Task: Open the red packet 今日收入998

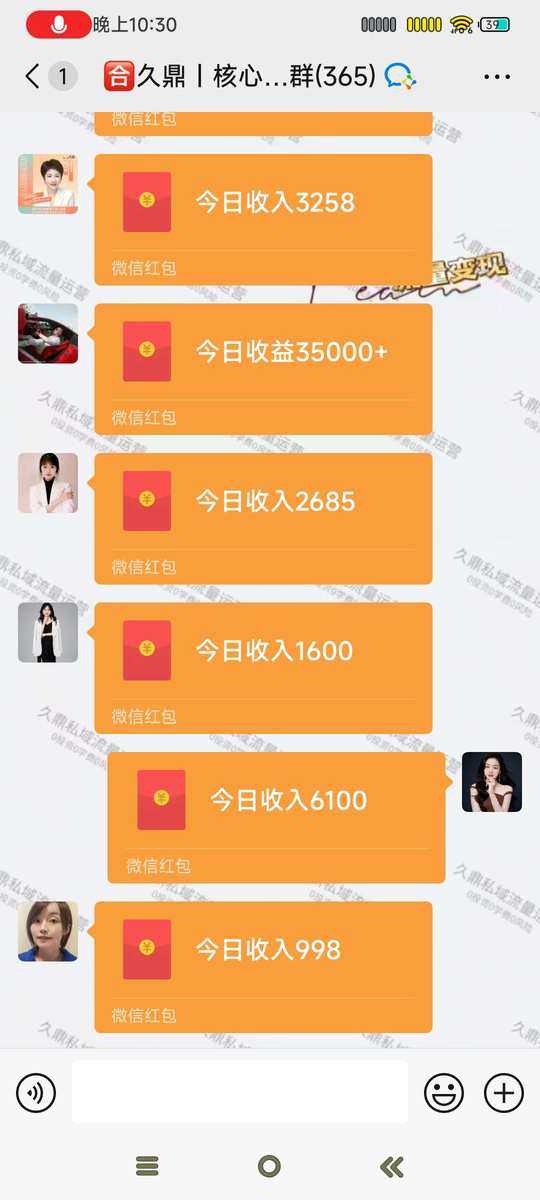Action: (x=263, y=967)
